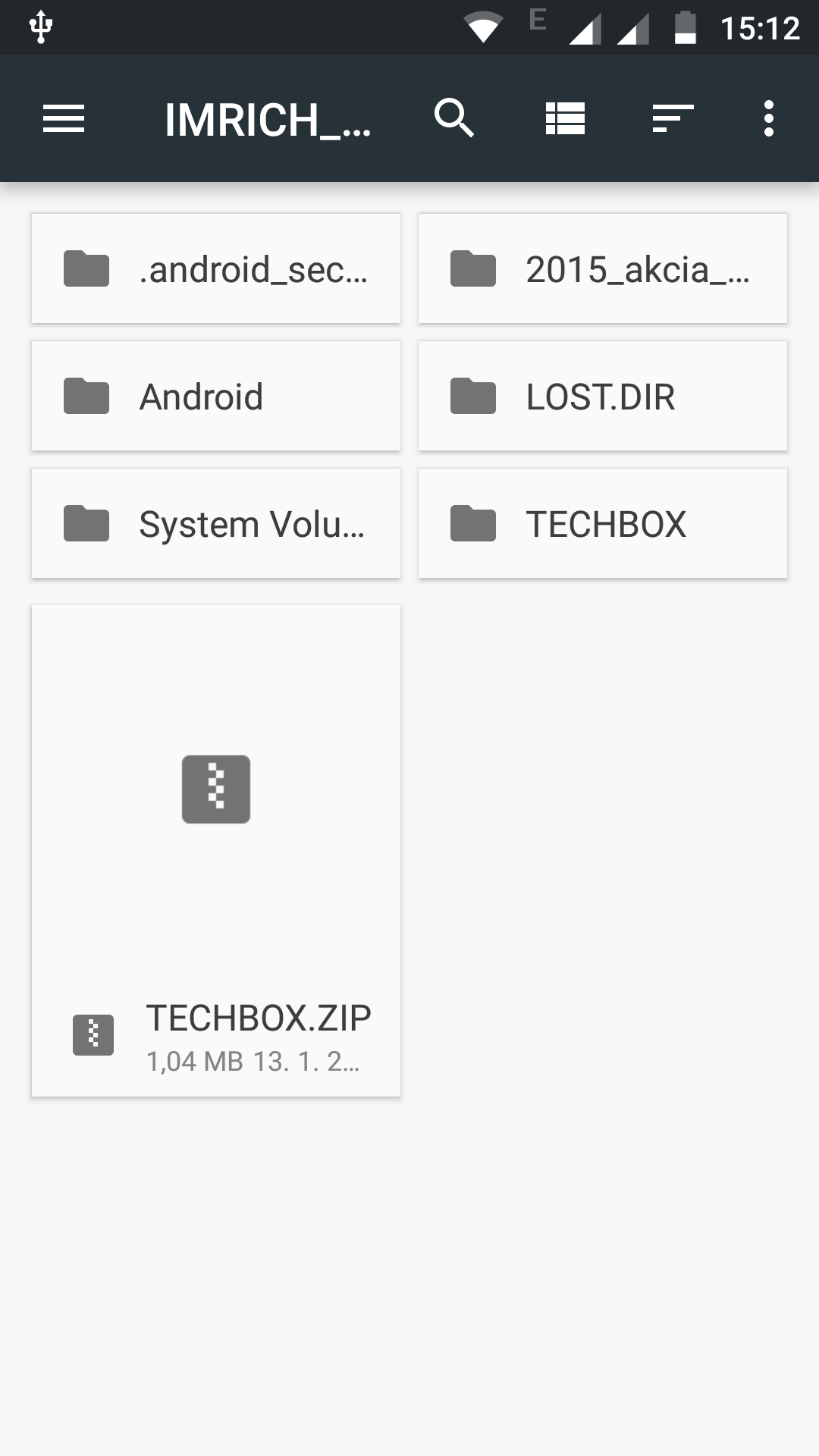Screen dimensions: 819x1456
Task: Open the navigation drawer menu
Action: click(64, 119)
